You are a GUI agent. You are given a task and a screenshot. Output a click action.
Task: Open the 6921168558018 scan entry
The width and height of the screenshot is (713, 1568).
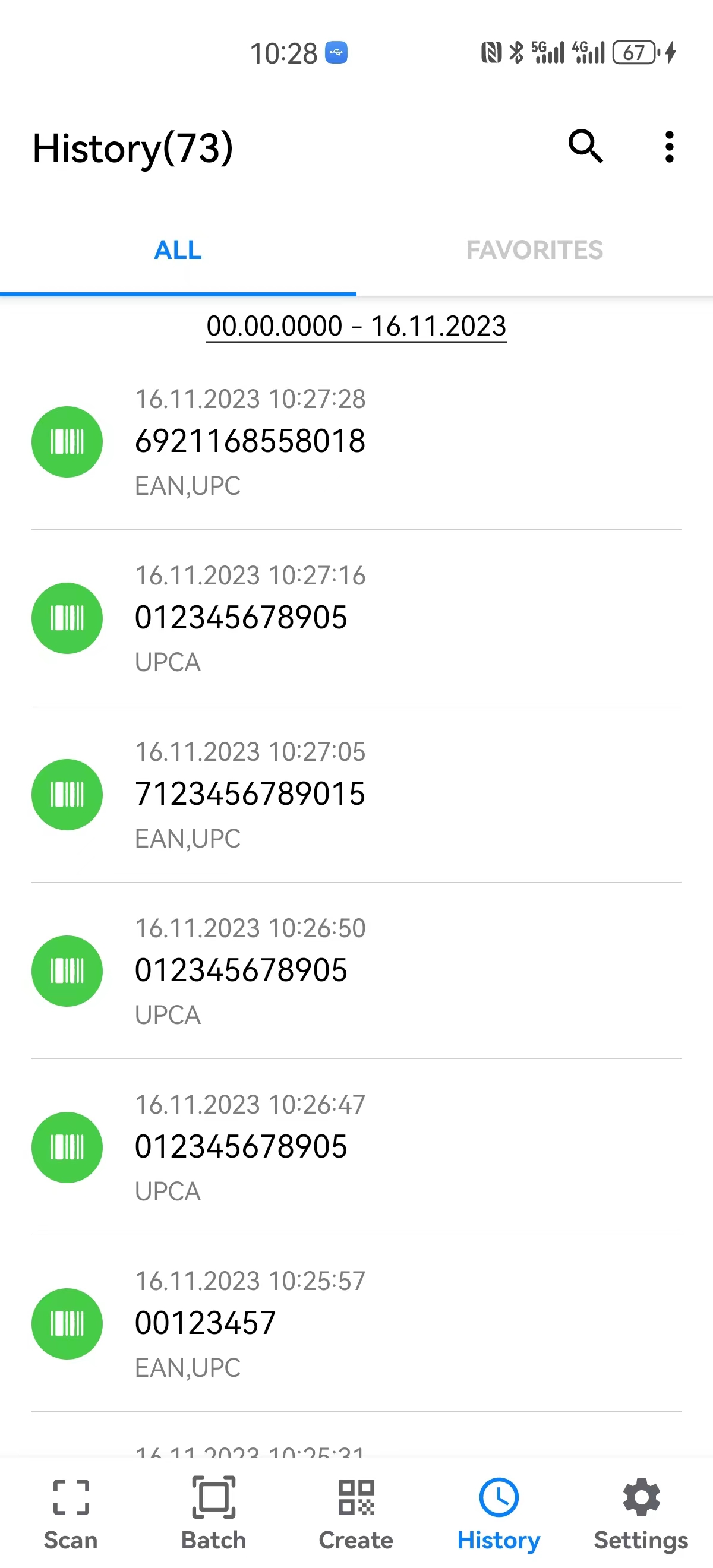pos(356,441)
